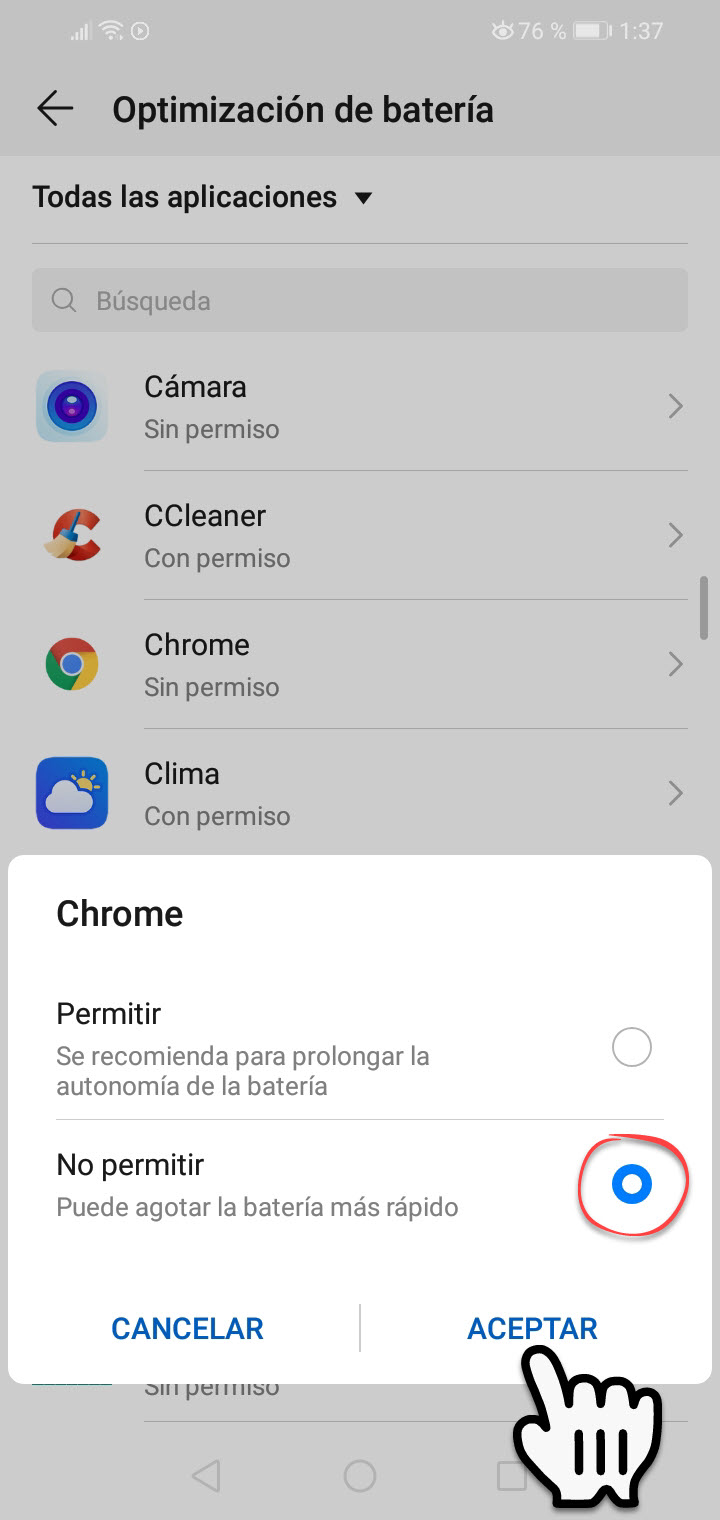Open the Clima app row
The image size is (720, 1520).
[x=360, y=793]
